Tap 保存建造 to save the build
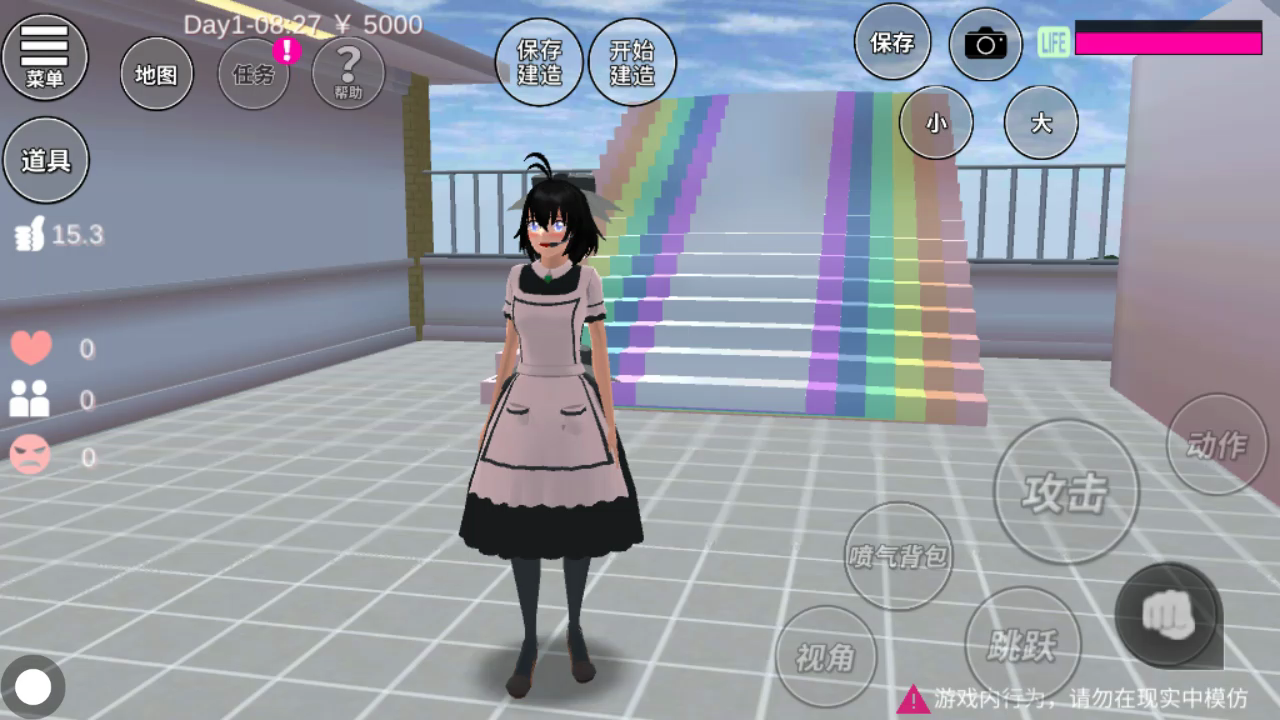 point(539,61)
